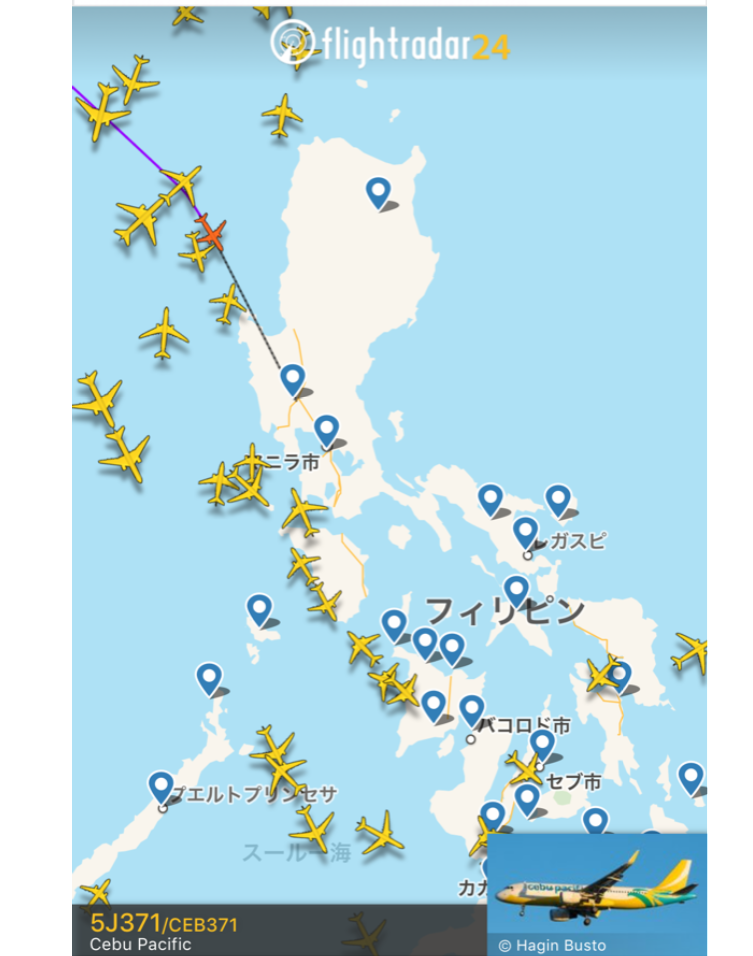753x956 pixels.
Task: View the Cebu Pacific aircraft photo
Action: [596, 890]
